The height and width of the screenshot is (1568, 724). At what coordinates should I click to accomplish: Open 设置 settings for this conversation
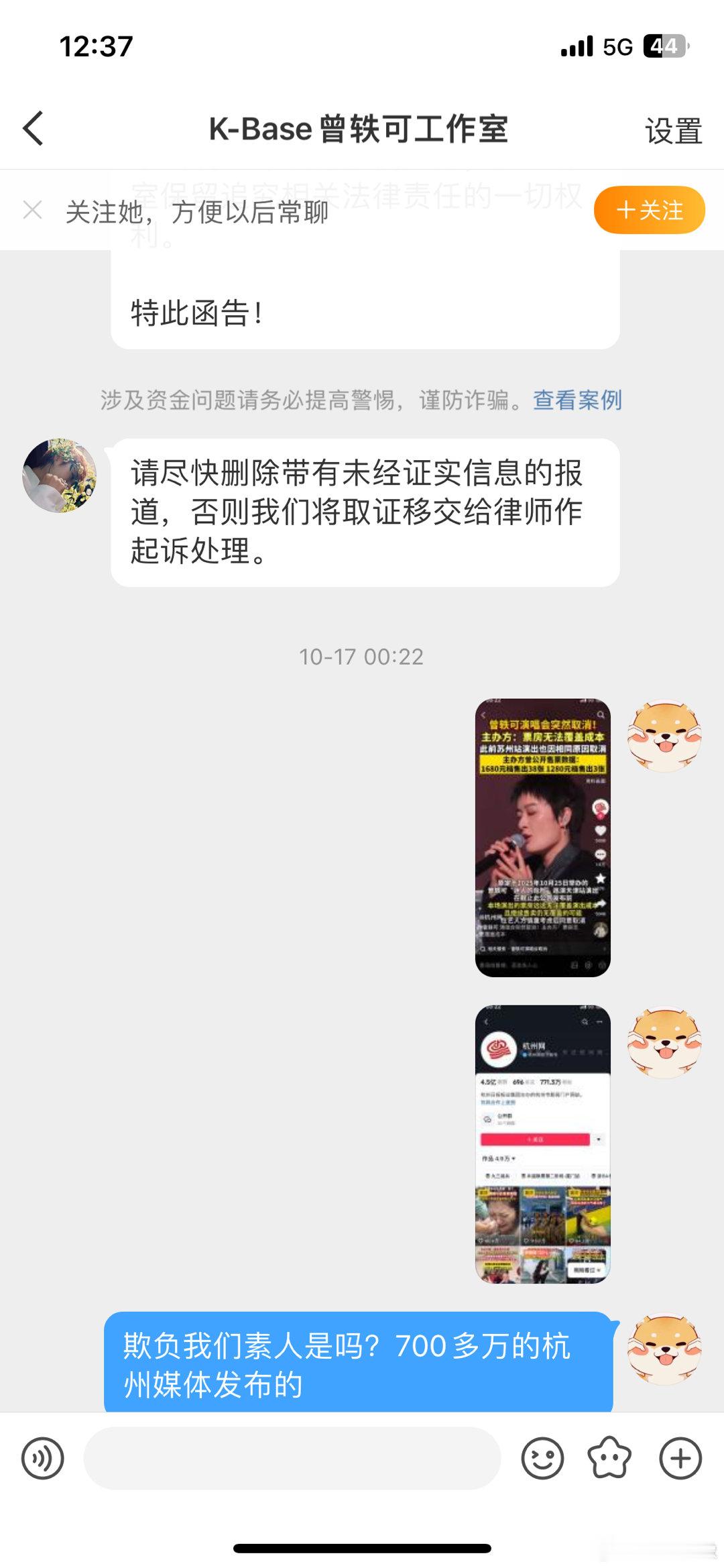click(674, 129)
